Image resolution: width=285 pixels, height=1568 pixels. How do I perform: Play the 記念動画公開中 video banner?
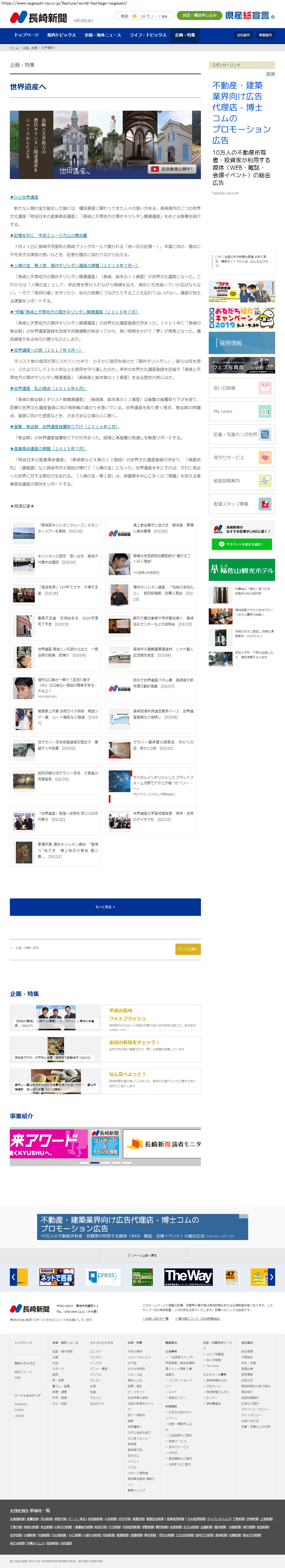(x=172, y=169)
